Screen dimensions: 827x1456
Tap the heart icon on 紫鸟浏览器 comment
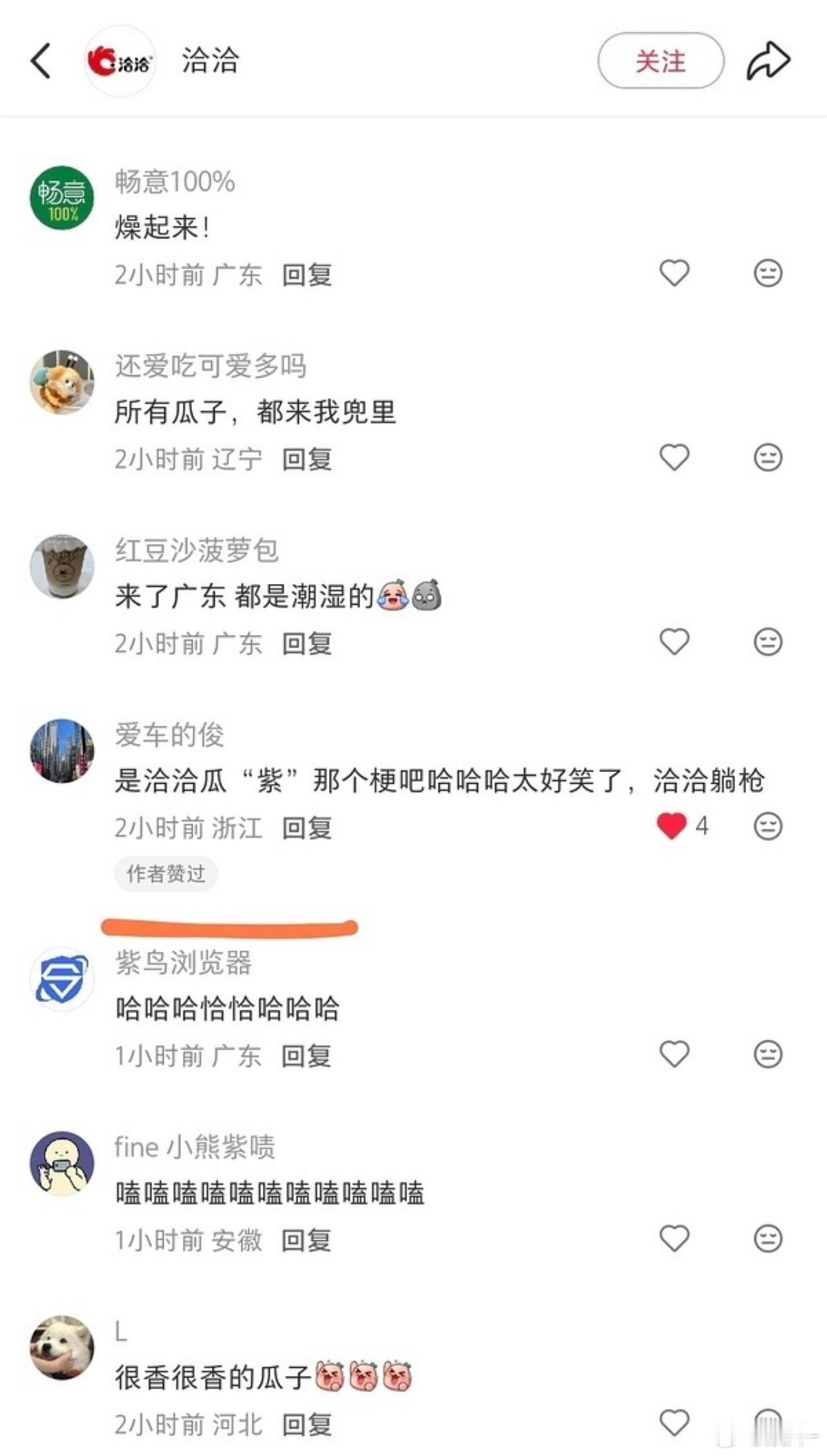pyautogui.click(x=674, y=1054)
